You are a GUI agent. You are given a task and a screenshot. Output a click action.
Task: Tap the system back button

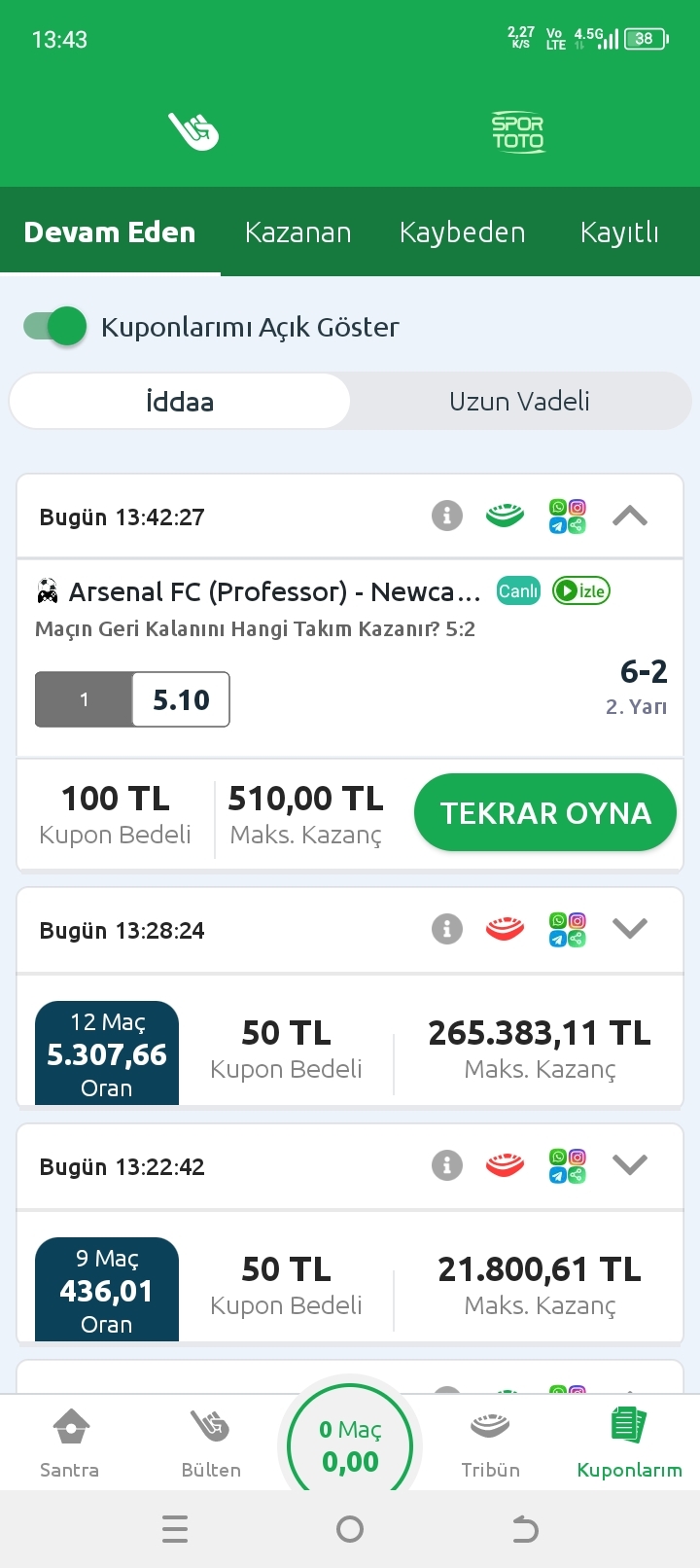(525, 1529)
